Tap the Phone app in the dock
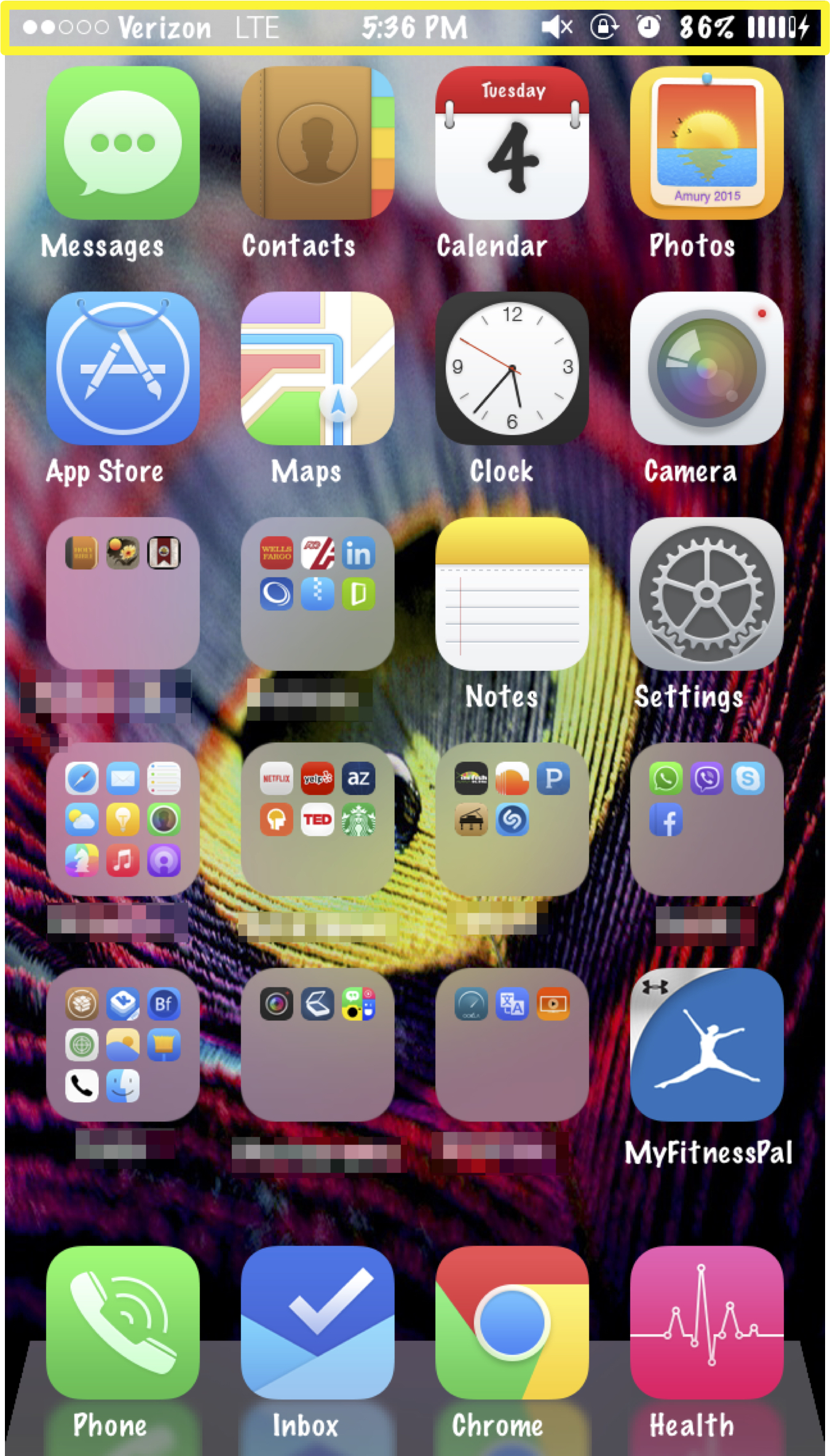Viewport: 830px width, 1456px height. pyautogui.click(x=123, y=1323)
